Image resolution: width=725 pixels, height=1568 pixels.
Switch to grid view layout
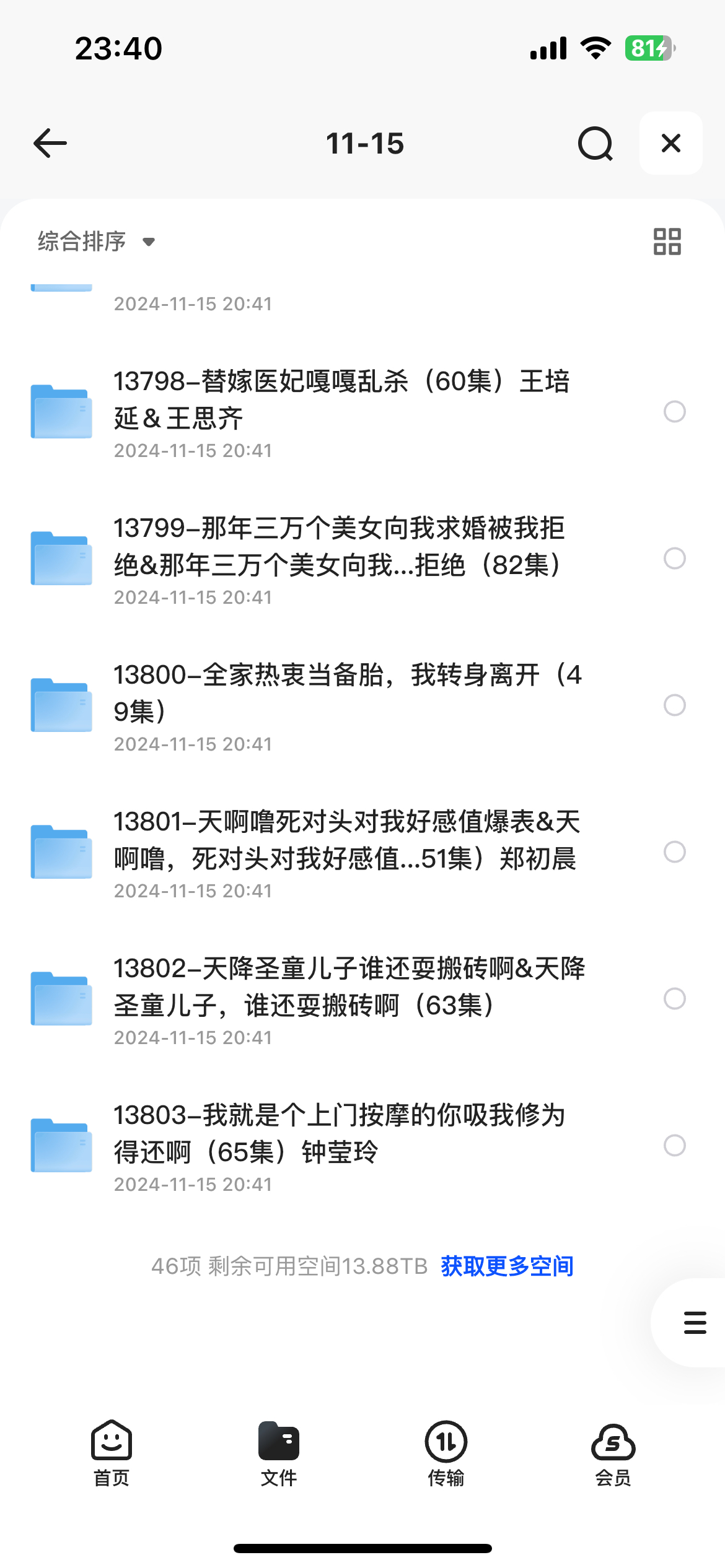click(x=667, y=242)
